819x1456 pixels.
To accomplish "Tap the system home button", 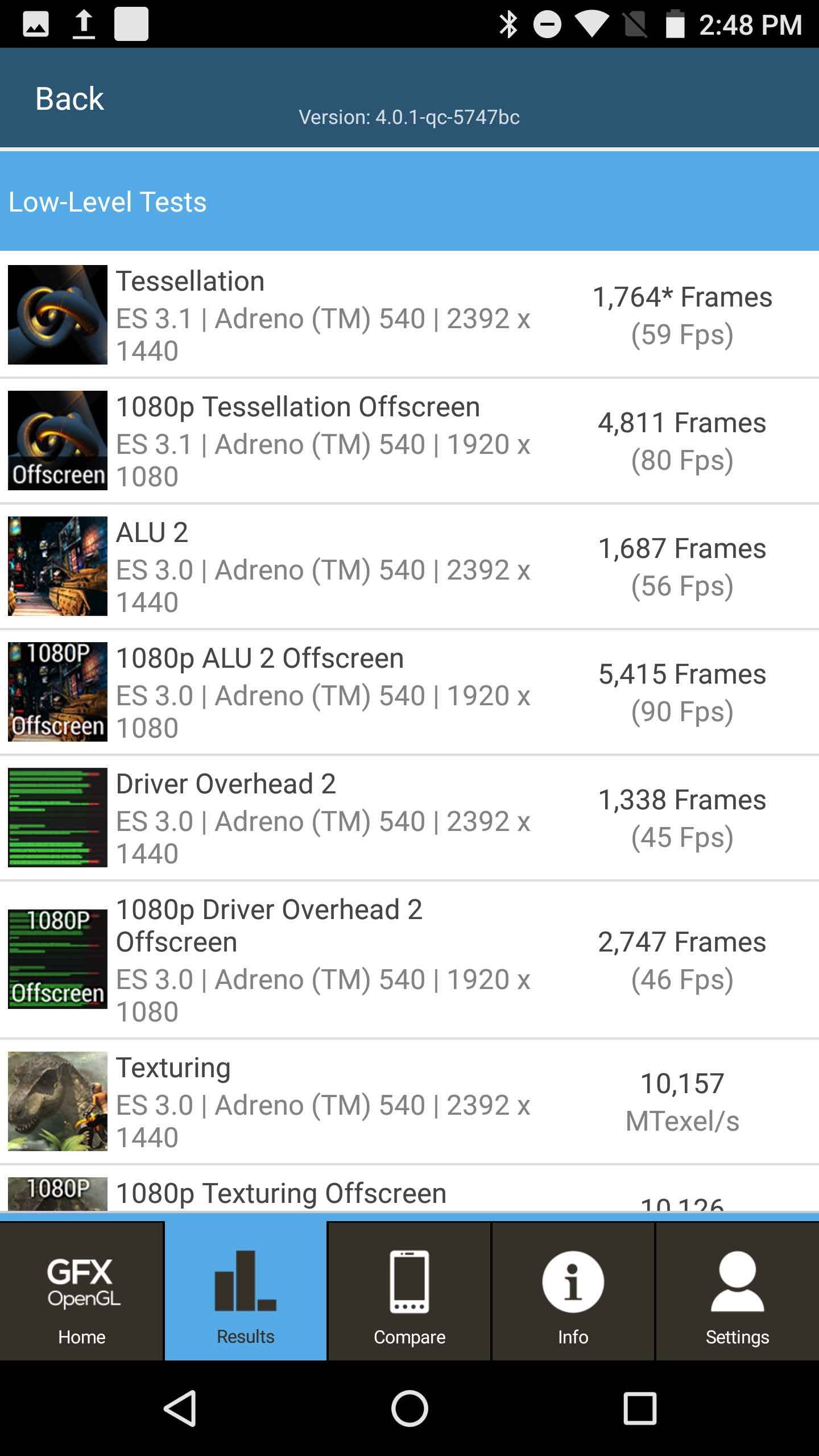I will [409, 1408].
